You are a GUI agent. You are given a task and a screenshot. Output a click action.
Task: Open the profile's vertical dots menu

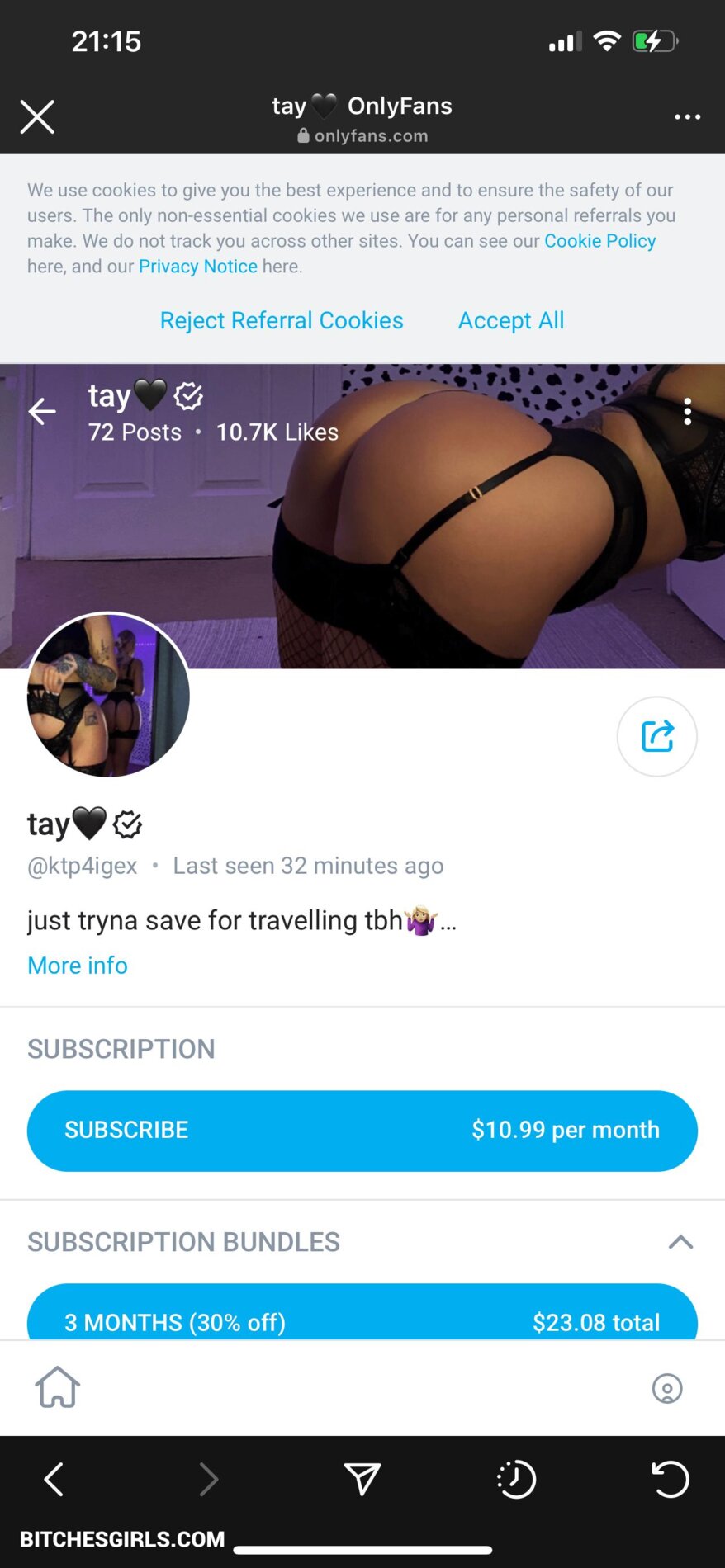tap(687, 411)
